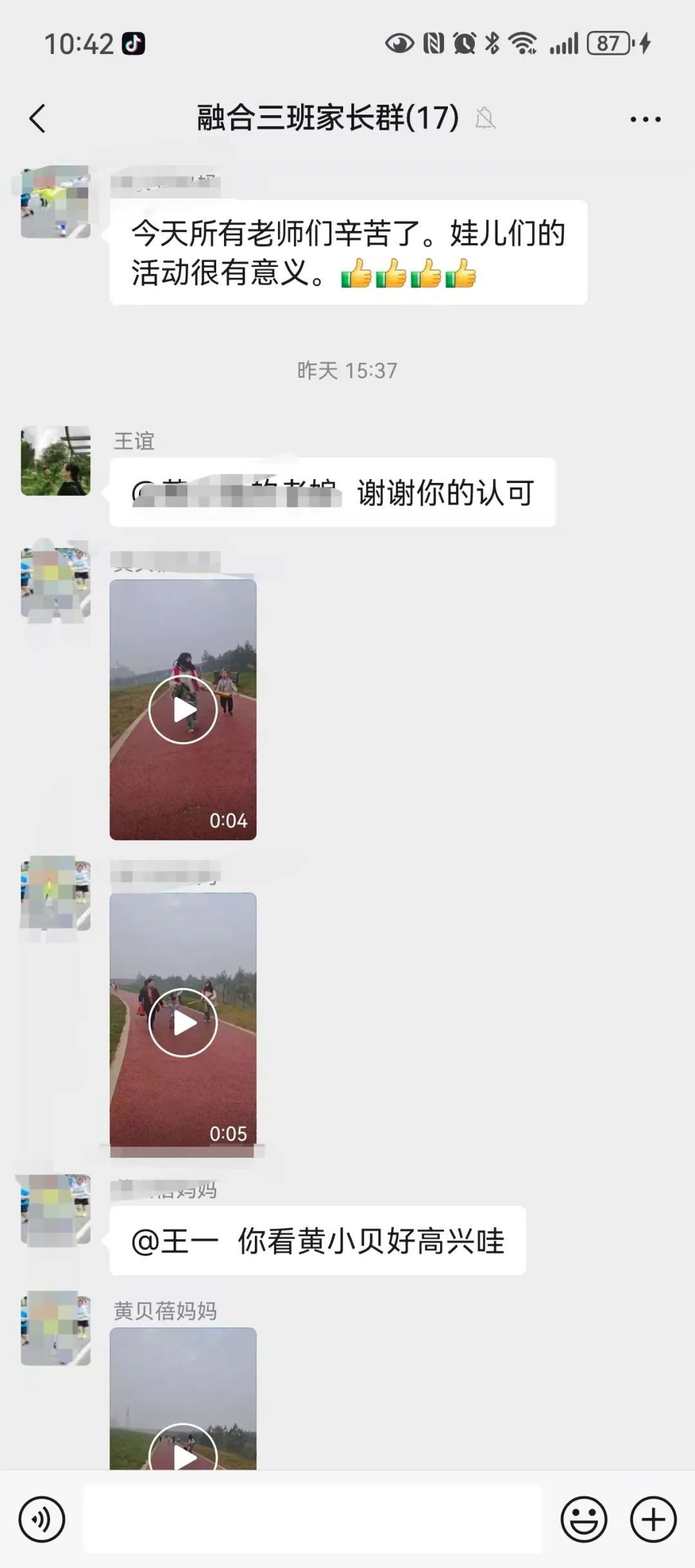This screenshot has height=1568, width=695.
Task: Play the 0:05 video message
Action: pyautogui.click(x=183, y=1023)
